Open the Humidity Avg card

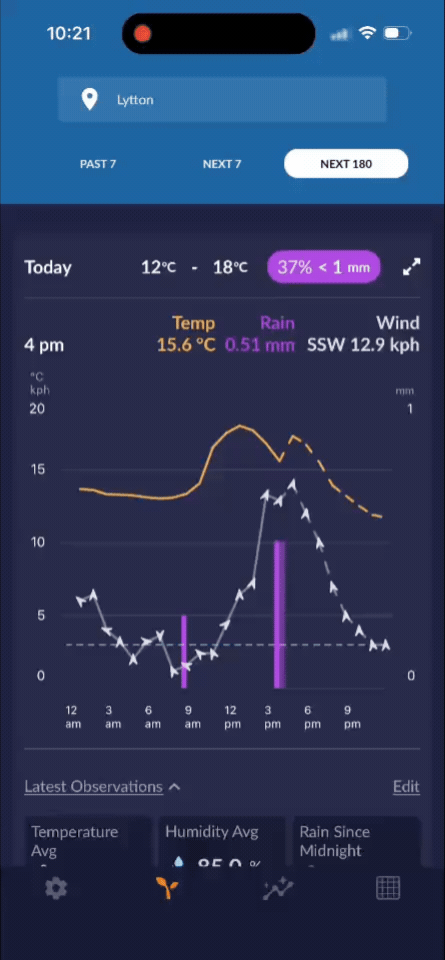coord(222,841)
